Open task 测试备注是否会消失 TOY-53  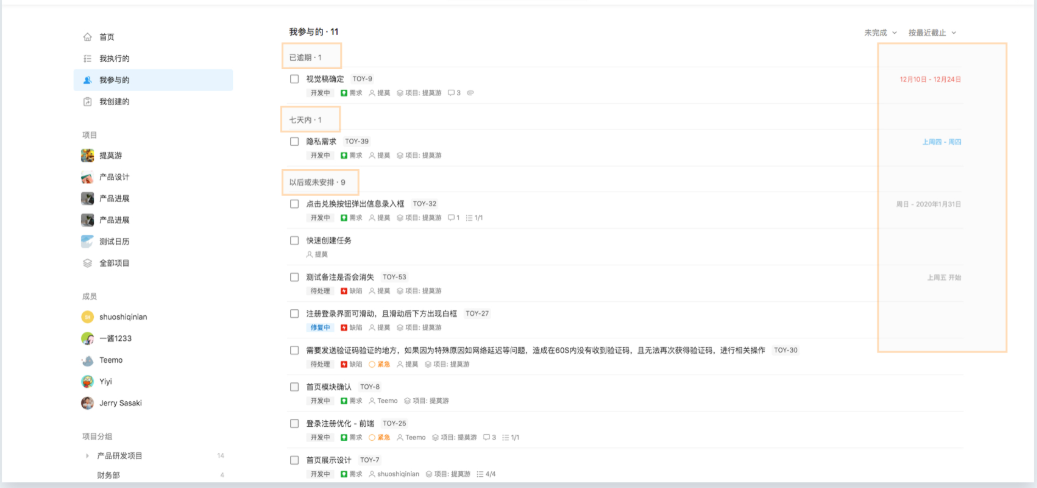tap(340, 277)
